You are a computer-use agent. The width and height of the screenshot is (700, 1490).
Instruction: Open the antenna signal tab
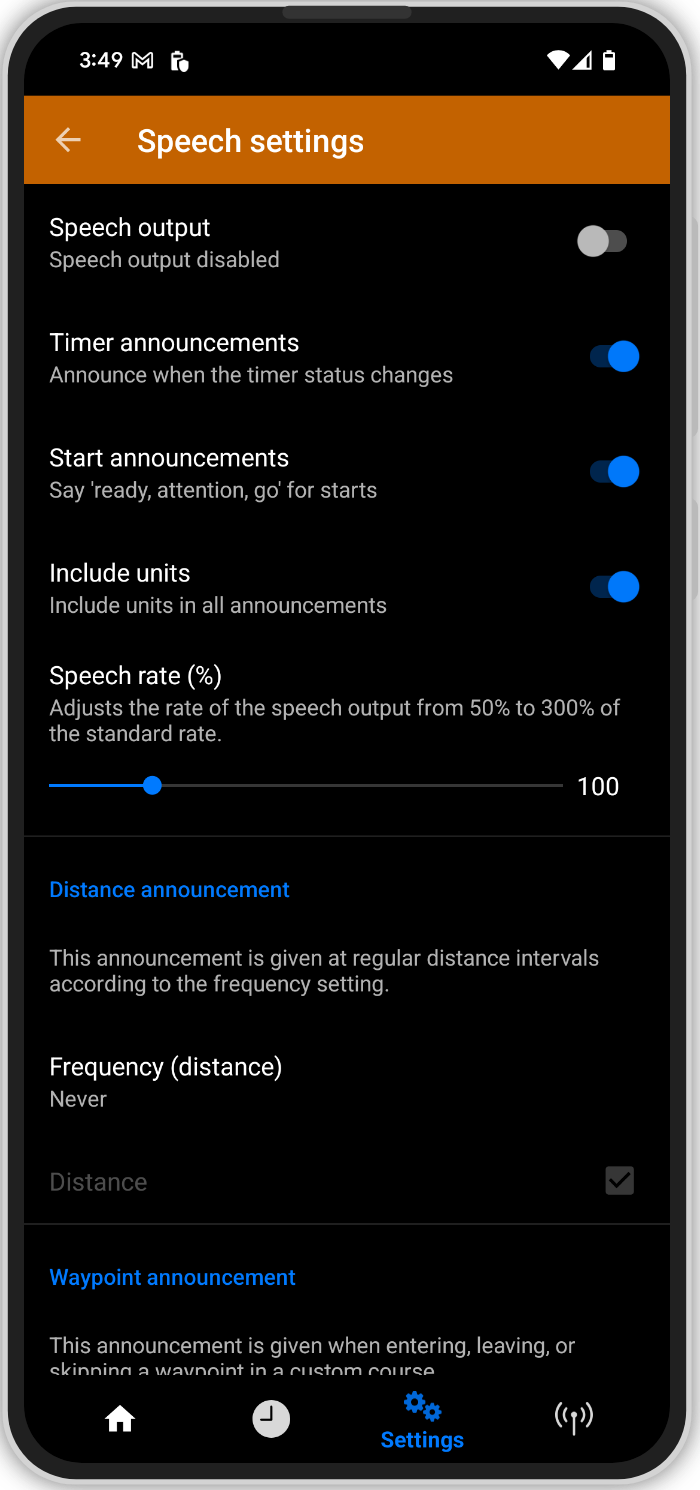574,1418
